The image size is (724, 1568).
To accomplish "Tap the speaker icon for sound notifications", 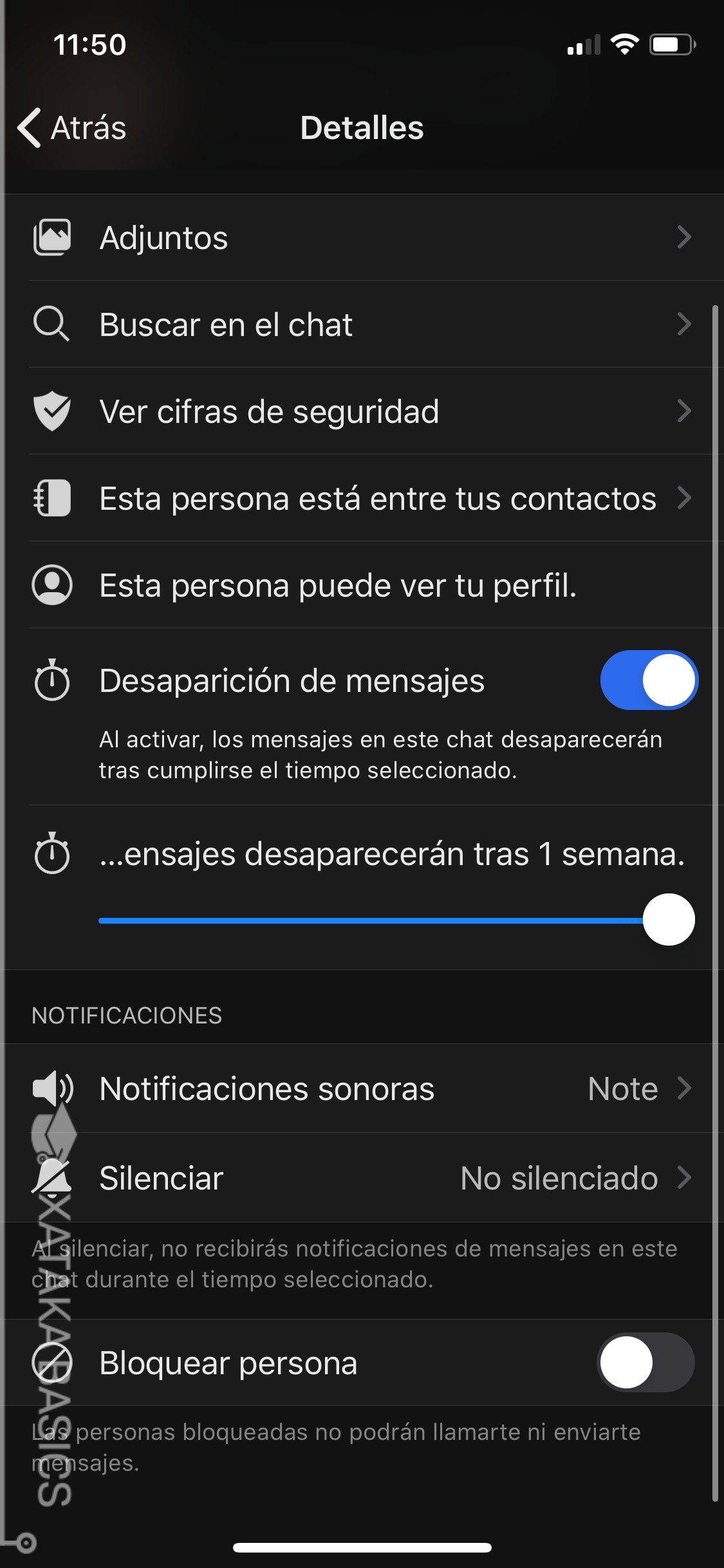I will click(53, 1088).
